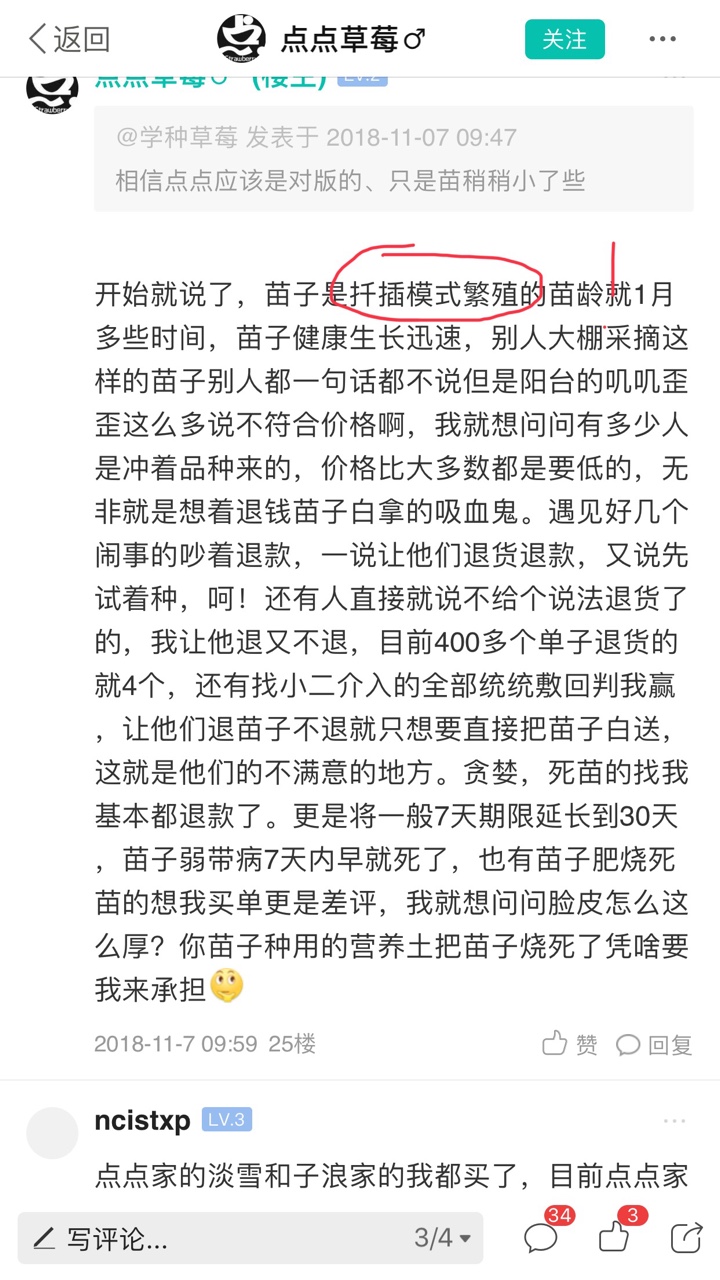Go back using the 返回 button
The height and width of the screenshot is (1280, 720).
tap(68, 40)
